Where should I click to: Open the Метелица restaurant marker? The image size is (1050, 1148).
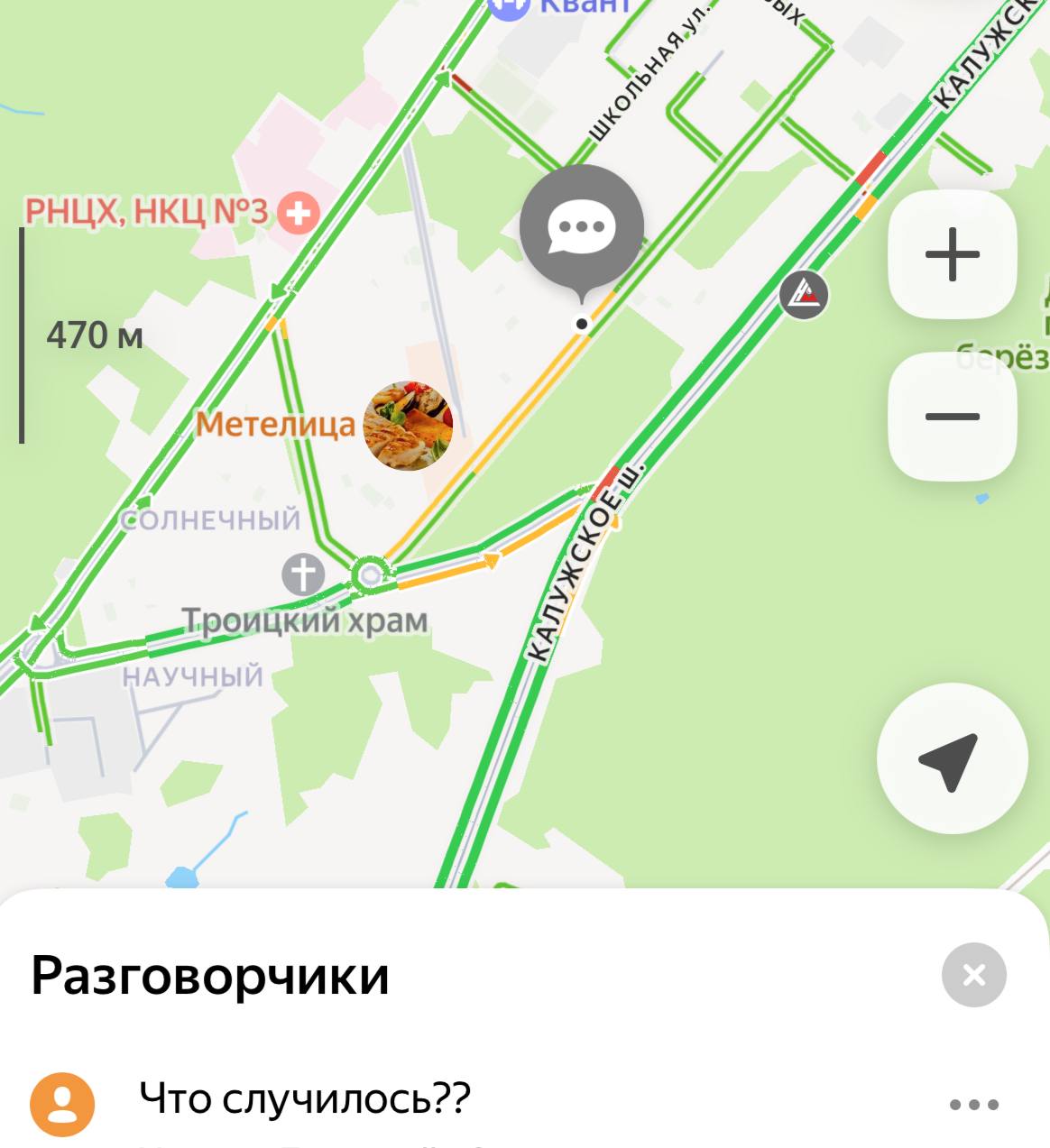click(408, 426)
